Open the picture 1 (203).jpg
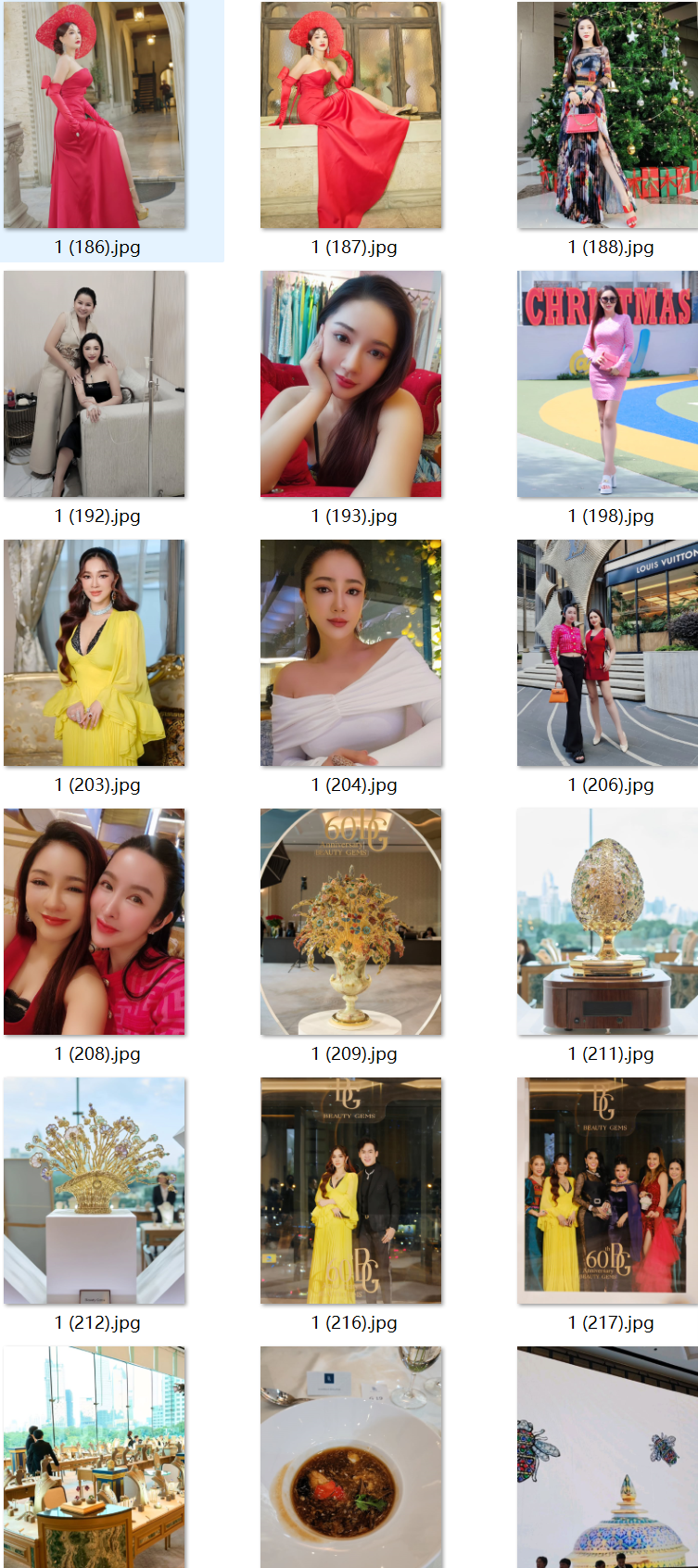698x1568 pixels. (95, 653)
